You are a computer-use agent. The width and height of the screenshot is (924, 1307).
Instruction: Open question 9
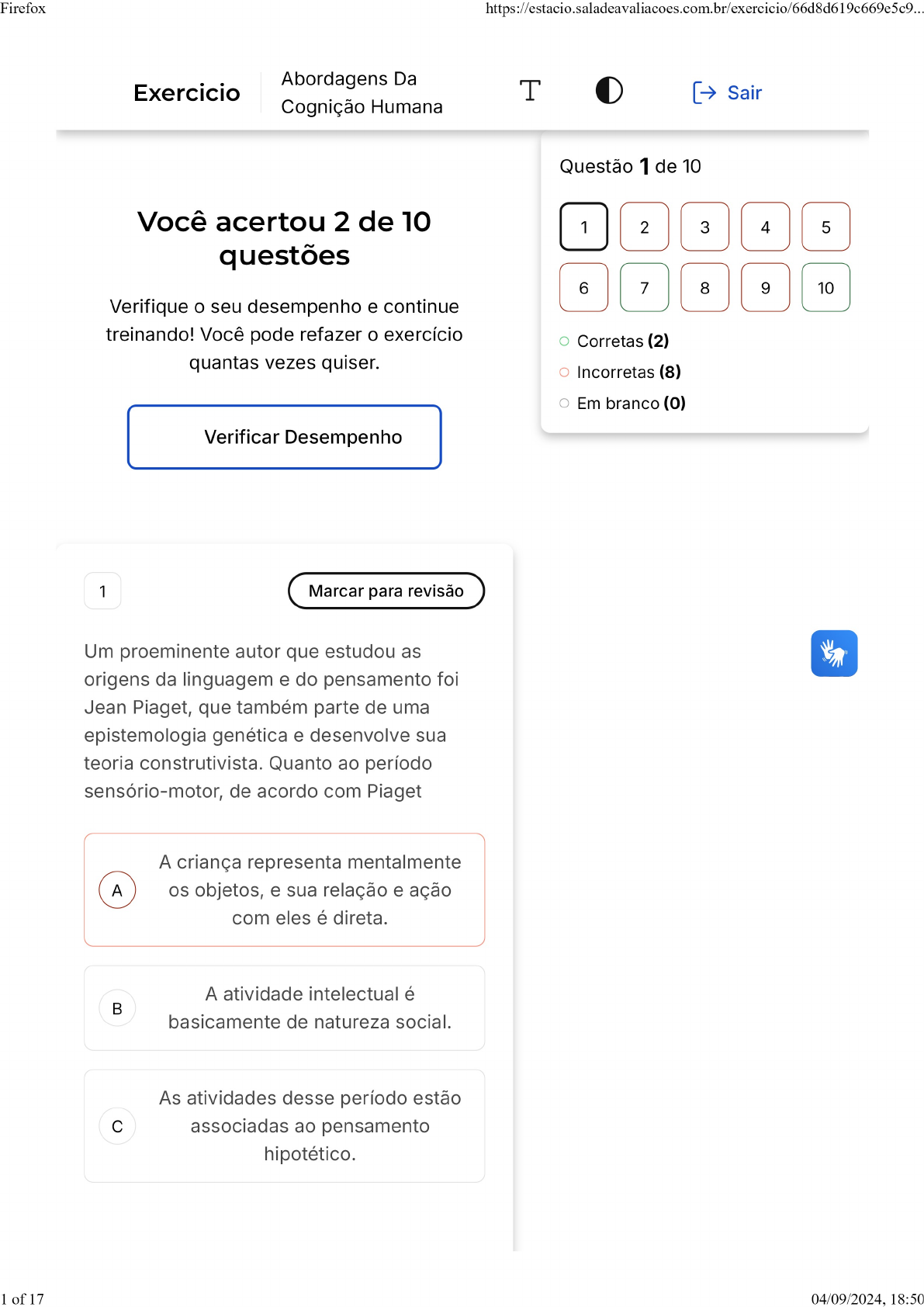(x=765, y=287)
